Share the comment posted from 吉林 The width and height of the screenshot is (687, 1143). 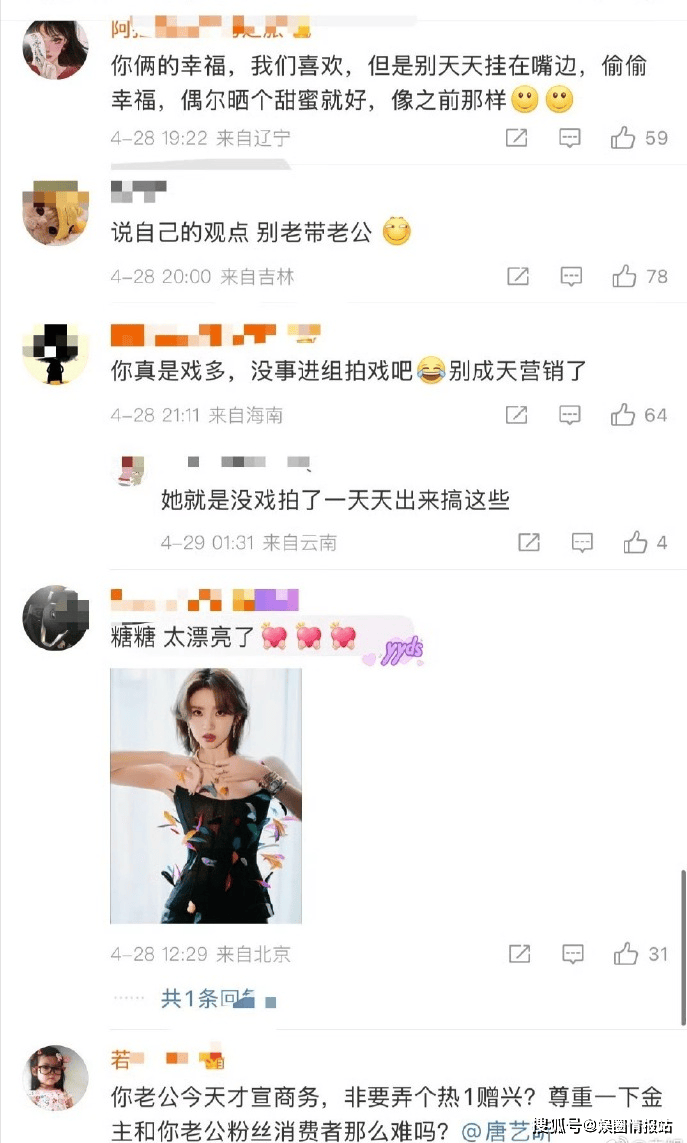pos(518,276)
